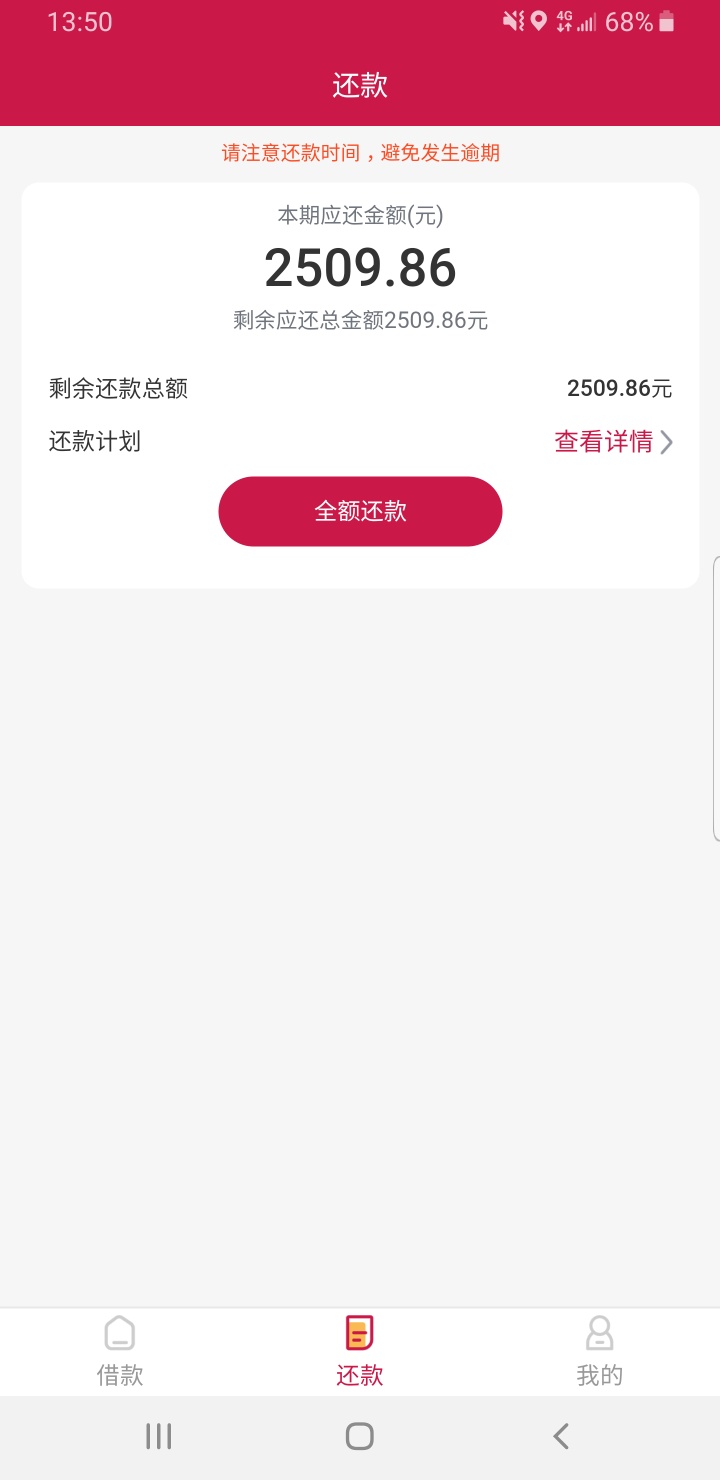Image resolution: width=720 pixels, height=1480 pixels.
Task: Open the recent apps view
Action: coord(159,1437)
